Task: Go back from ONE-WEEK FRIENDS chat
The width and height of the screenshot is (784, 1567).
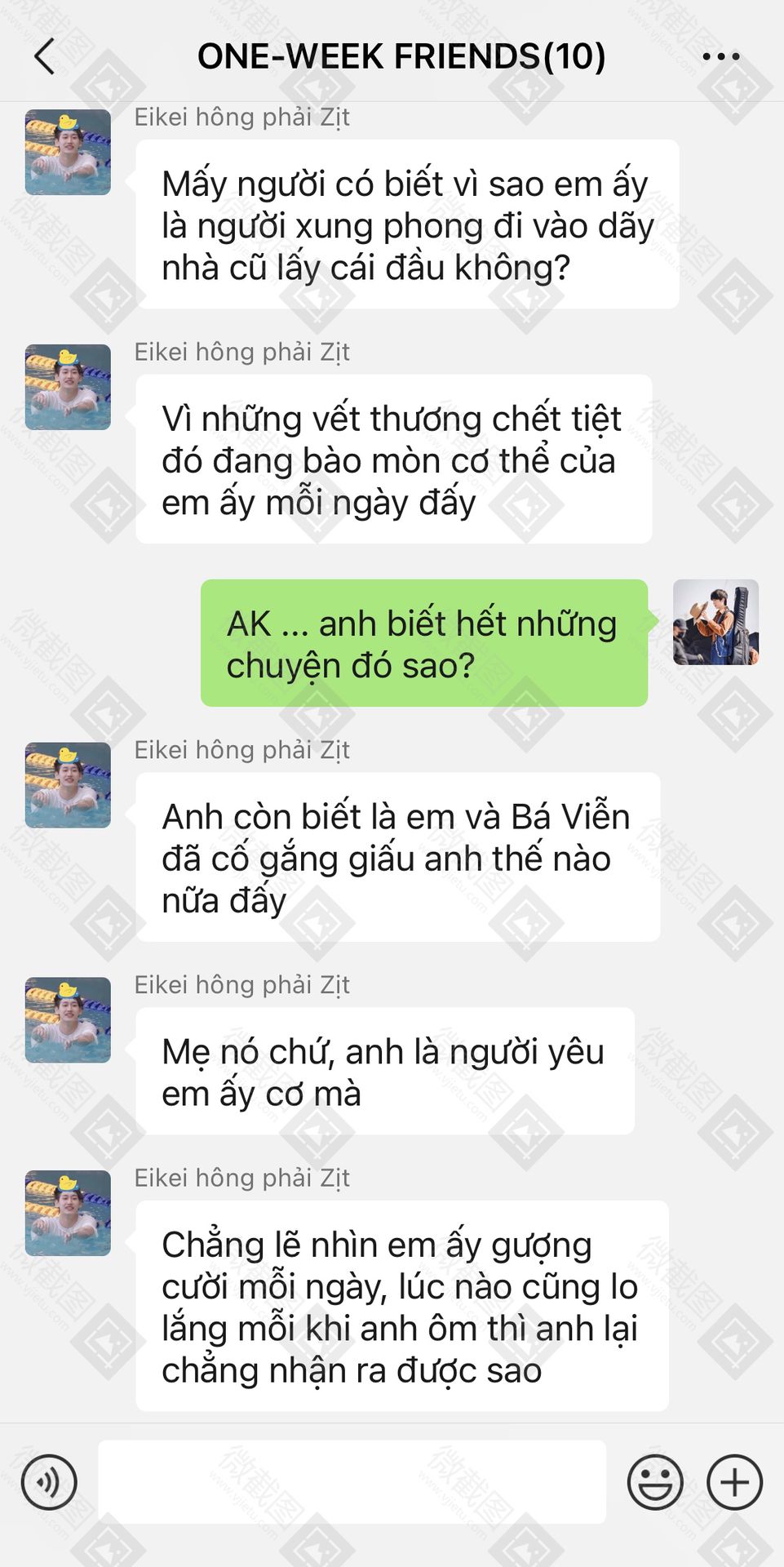Action: coord(45,56)
